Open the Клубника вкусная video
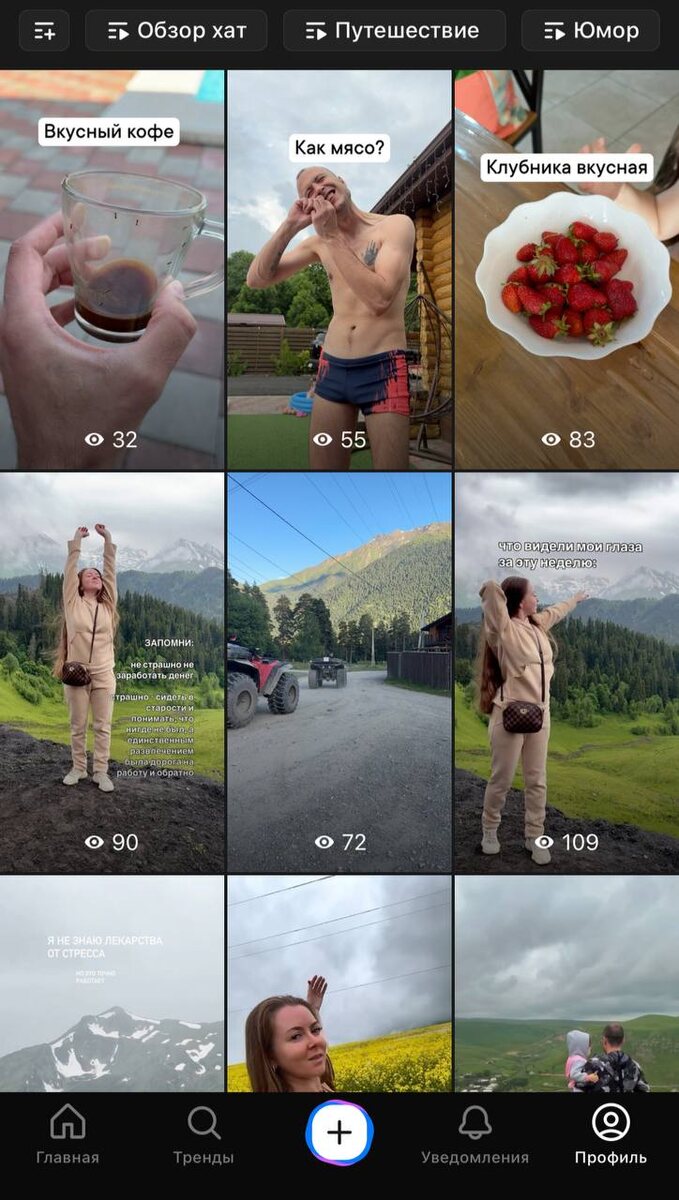Screen dimensions: 679x1200 [x=567, y=270]
